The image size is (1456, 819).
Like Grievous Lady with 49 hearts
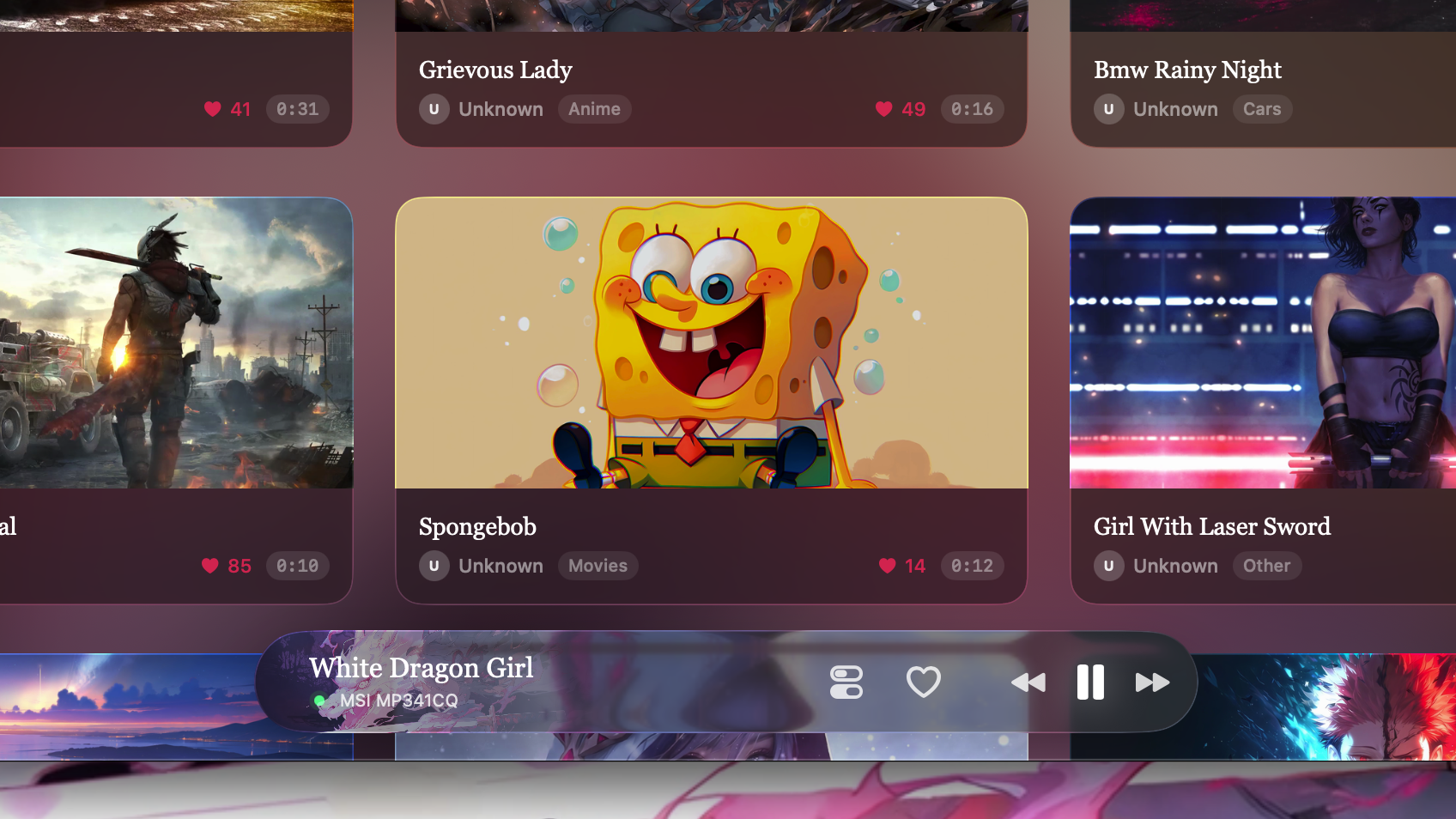[884, 109]
